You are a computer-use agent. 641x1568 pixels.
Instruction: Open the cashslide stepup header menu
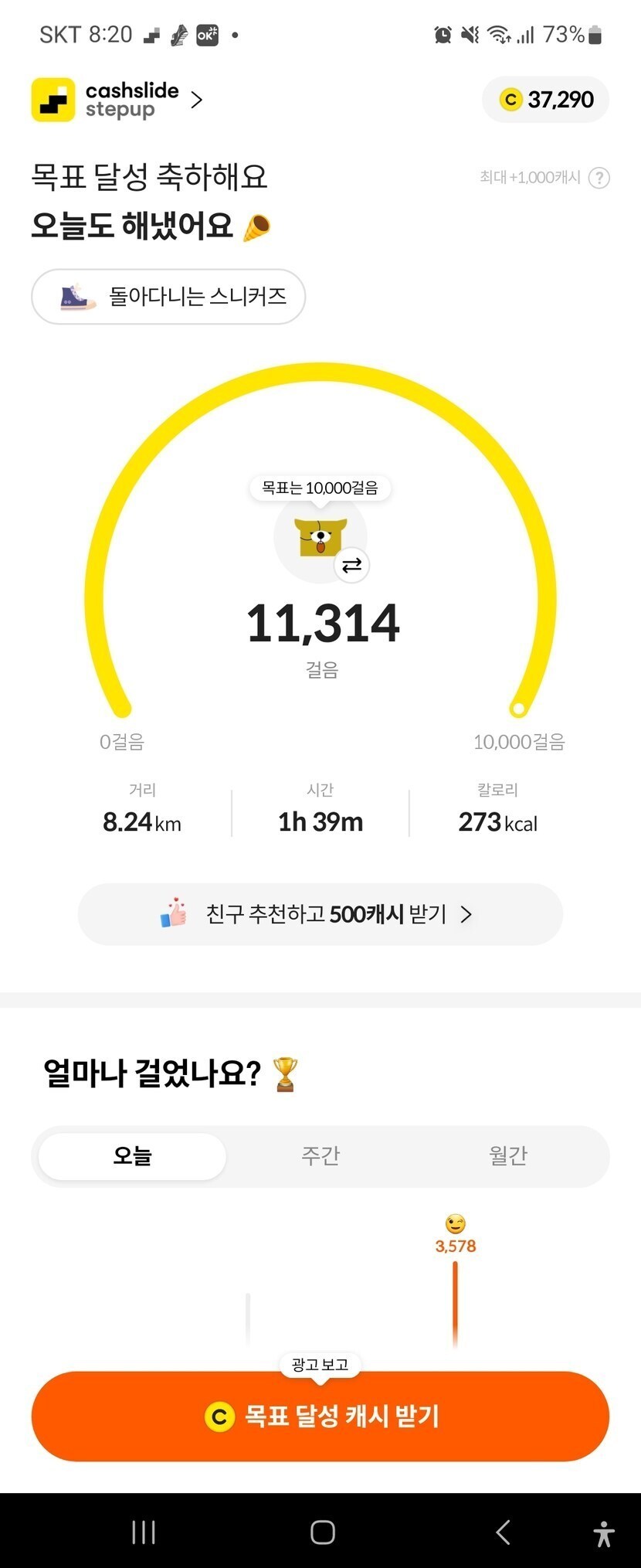[117, 100]
